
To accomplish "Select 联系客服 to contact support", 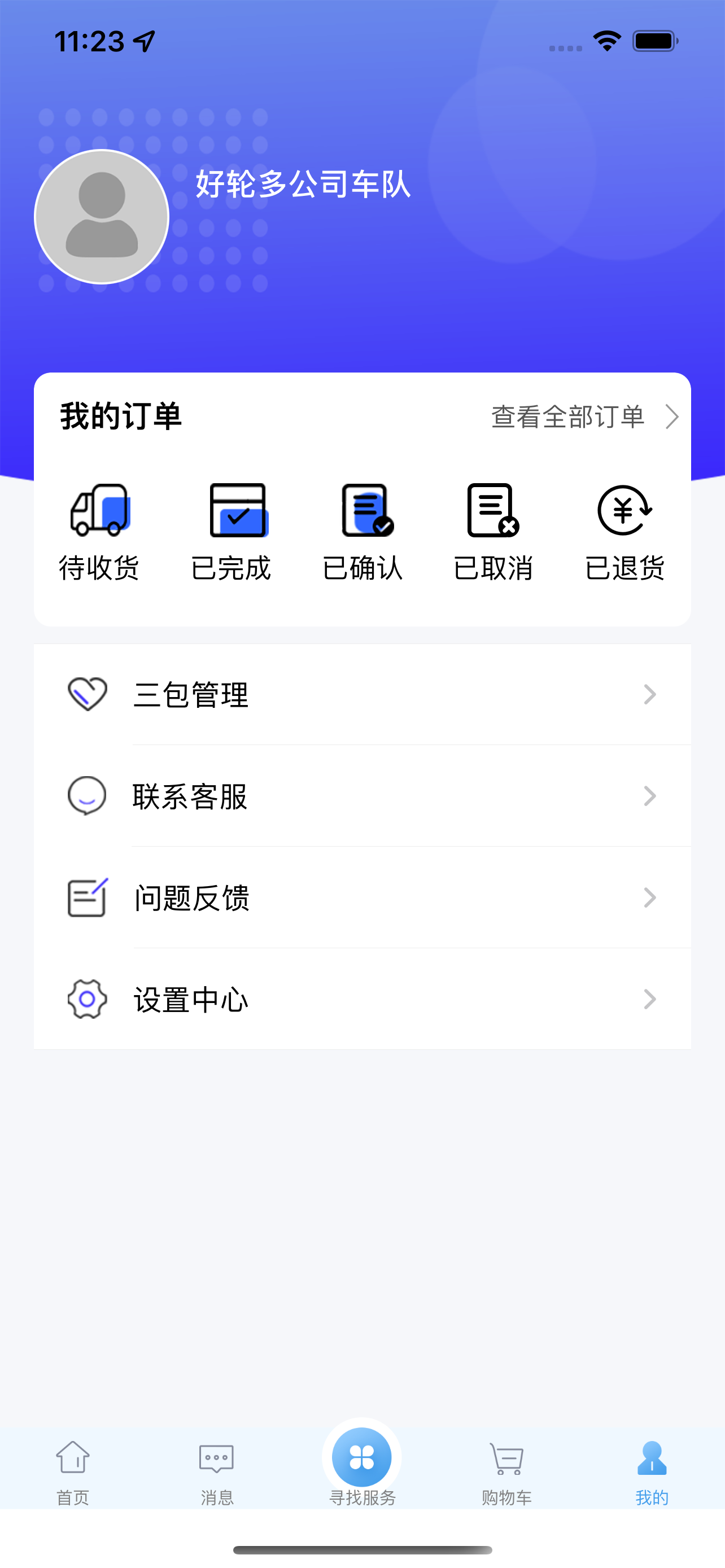I will point(362,796).
